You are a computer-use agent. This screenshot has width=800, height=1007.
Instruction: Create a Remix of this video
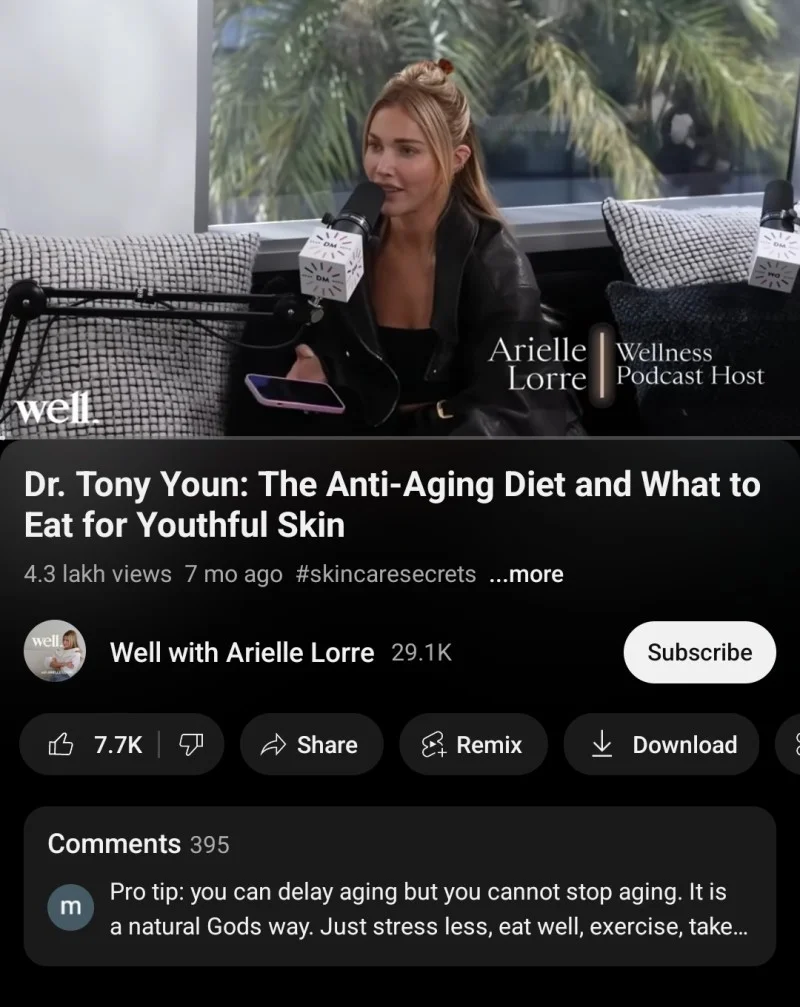(473, 745)
